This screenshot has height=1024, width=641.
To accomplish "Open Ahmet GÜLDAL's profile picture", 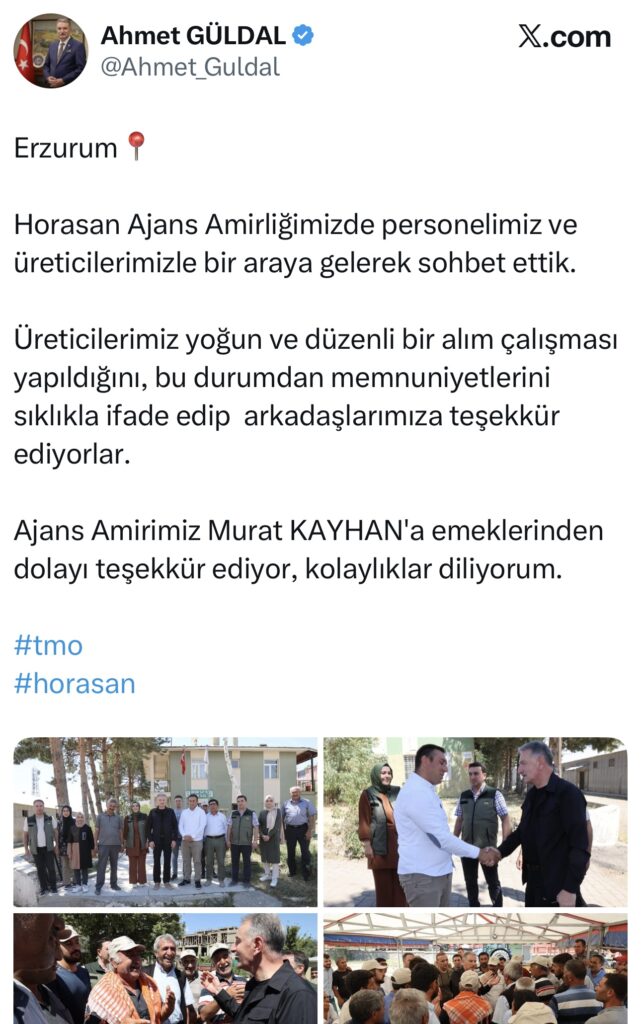I will pos(51,50).
